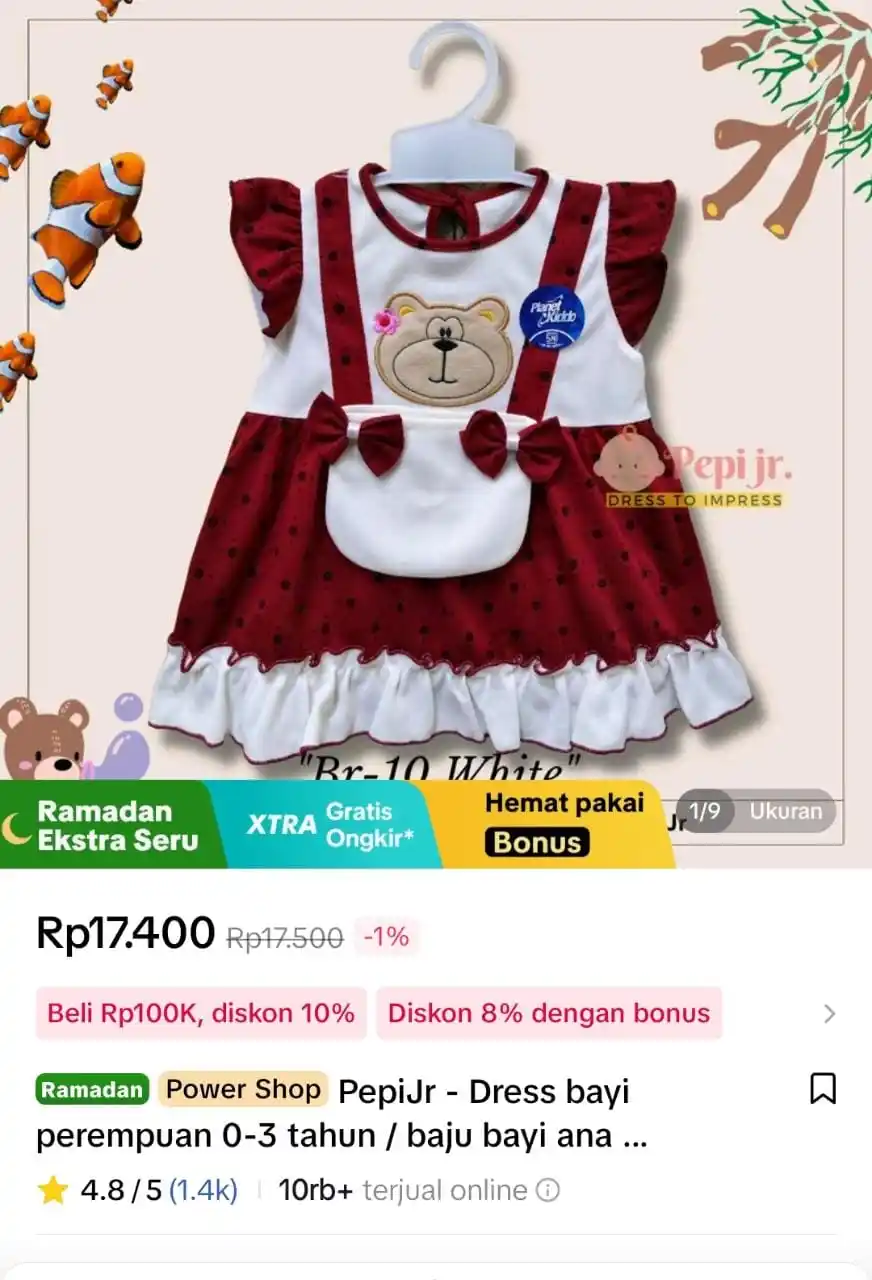This screenshot has height=1280, width=872.
Task: Tap the 'Diskon 8% dengan bonus' chip
Action: [548, 1013]
